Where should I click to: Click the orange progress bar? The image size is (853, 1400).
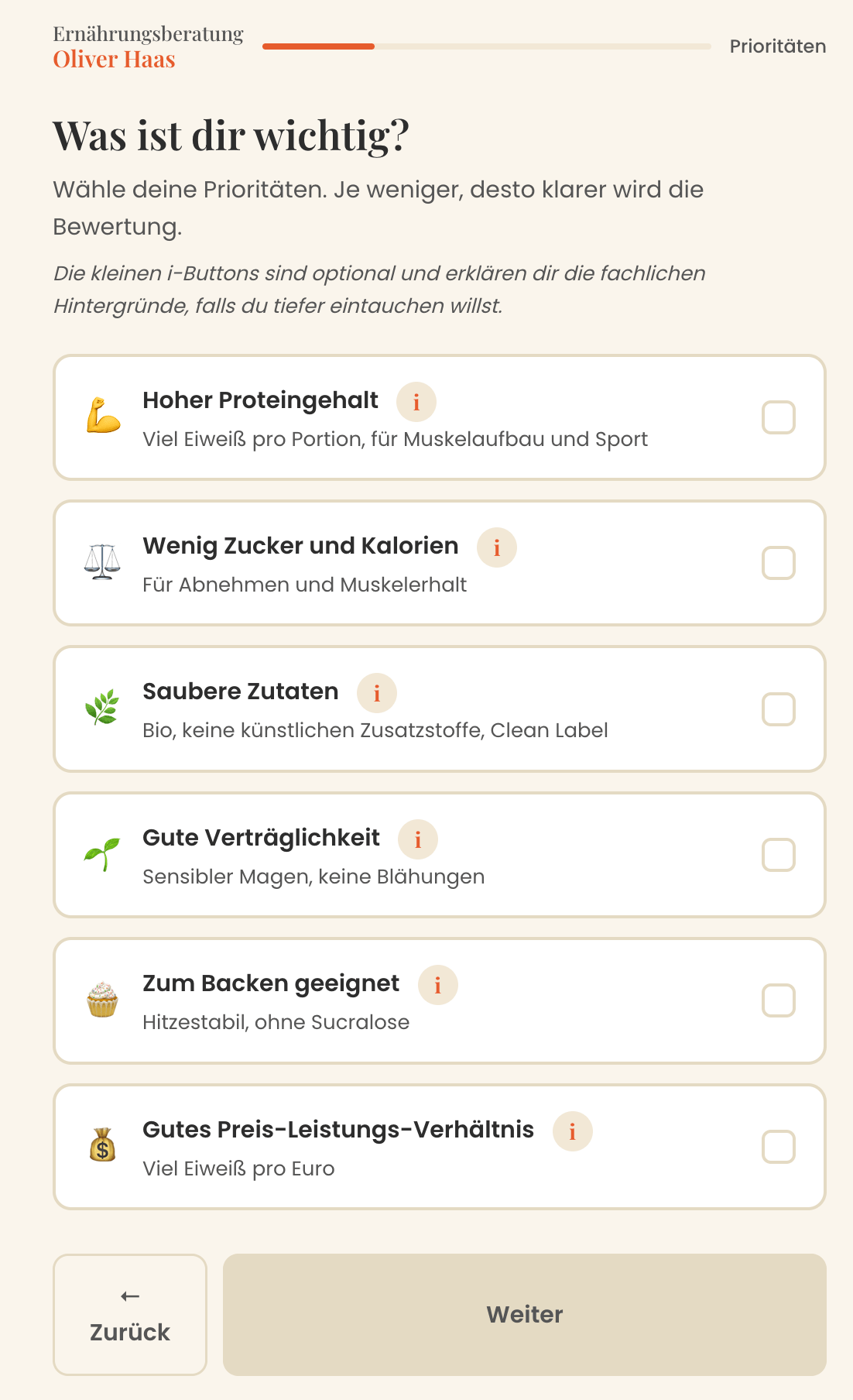pos(317,46)
